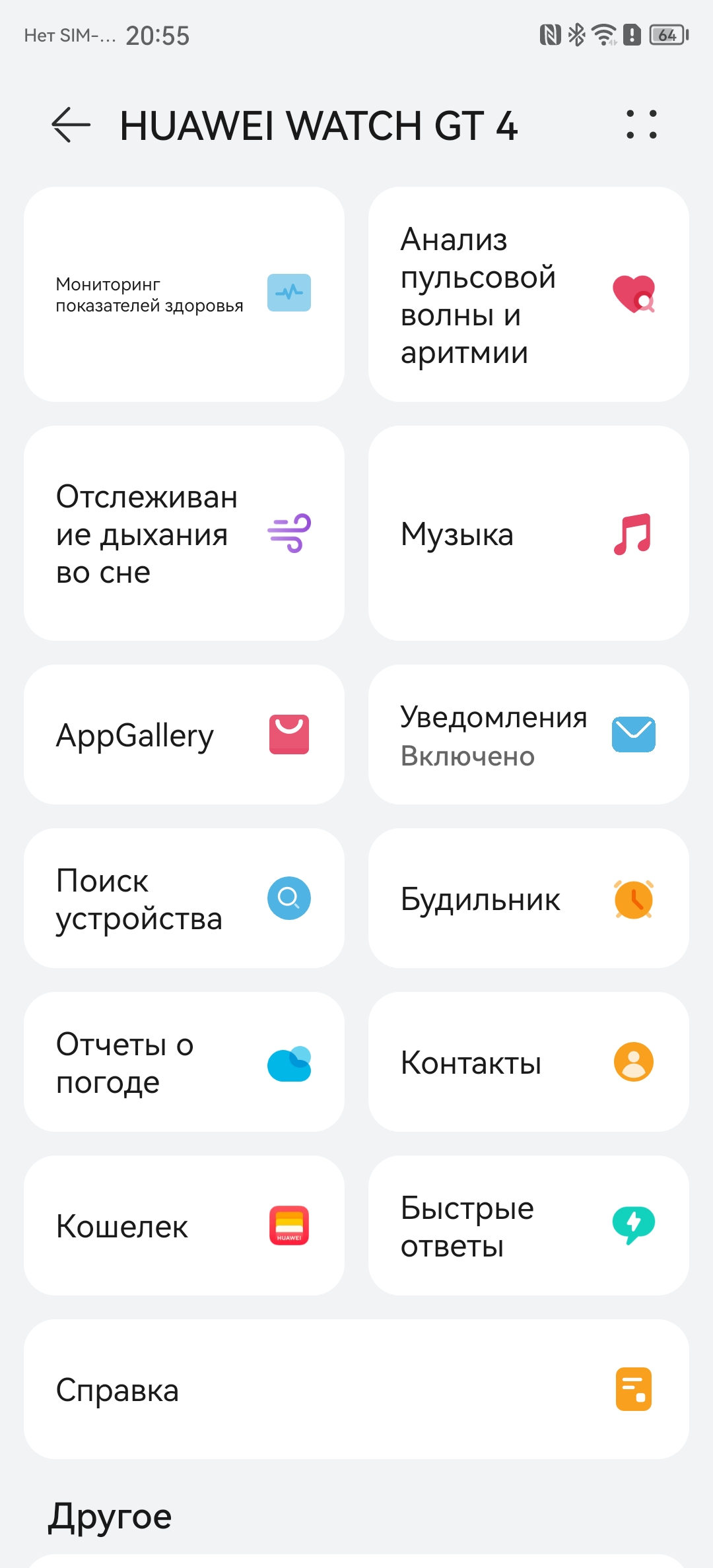
Task: Select Поиск устройства
Action: (x=184, y=898)
